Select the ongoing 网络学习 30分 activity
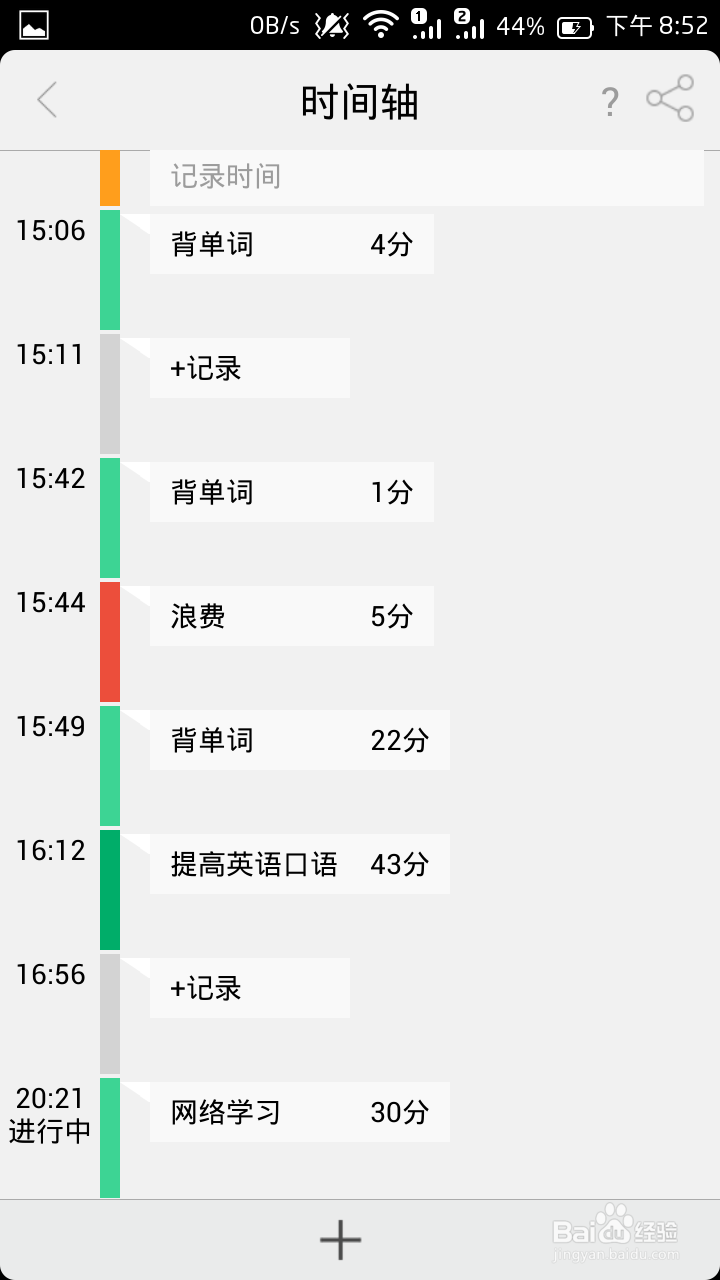 299,1111
